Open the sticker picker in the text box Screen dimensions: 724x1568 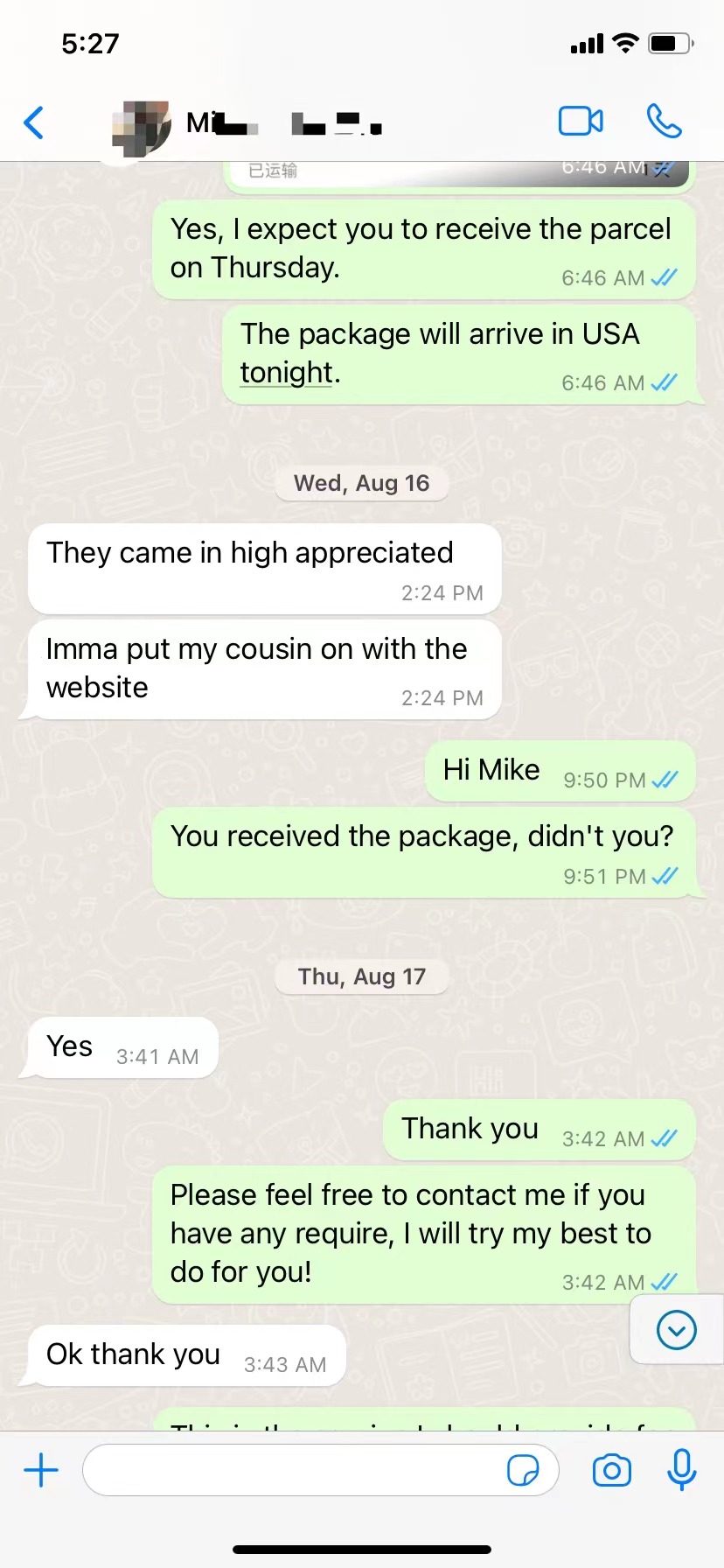pos(523,1470)
